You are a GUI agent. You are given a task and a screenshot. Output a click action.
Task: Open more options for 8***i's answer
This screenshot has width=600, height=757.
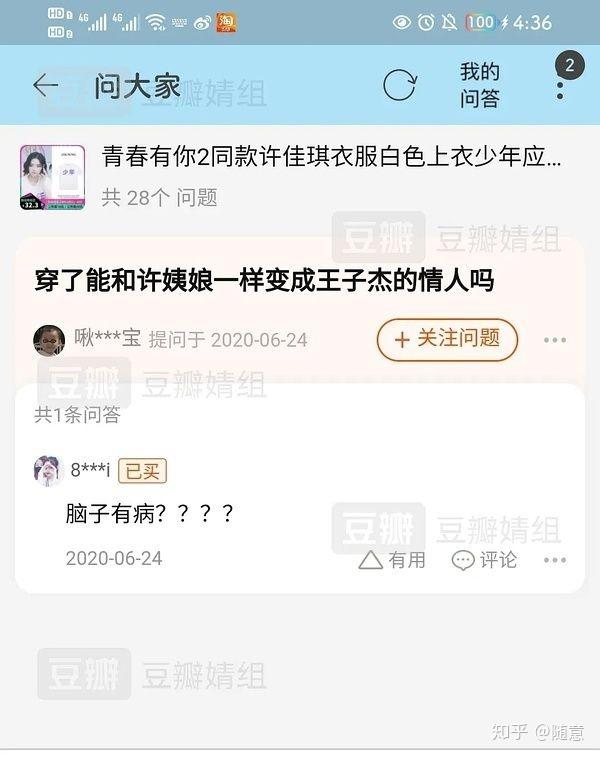[555, 560]
